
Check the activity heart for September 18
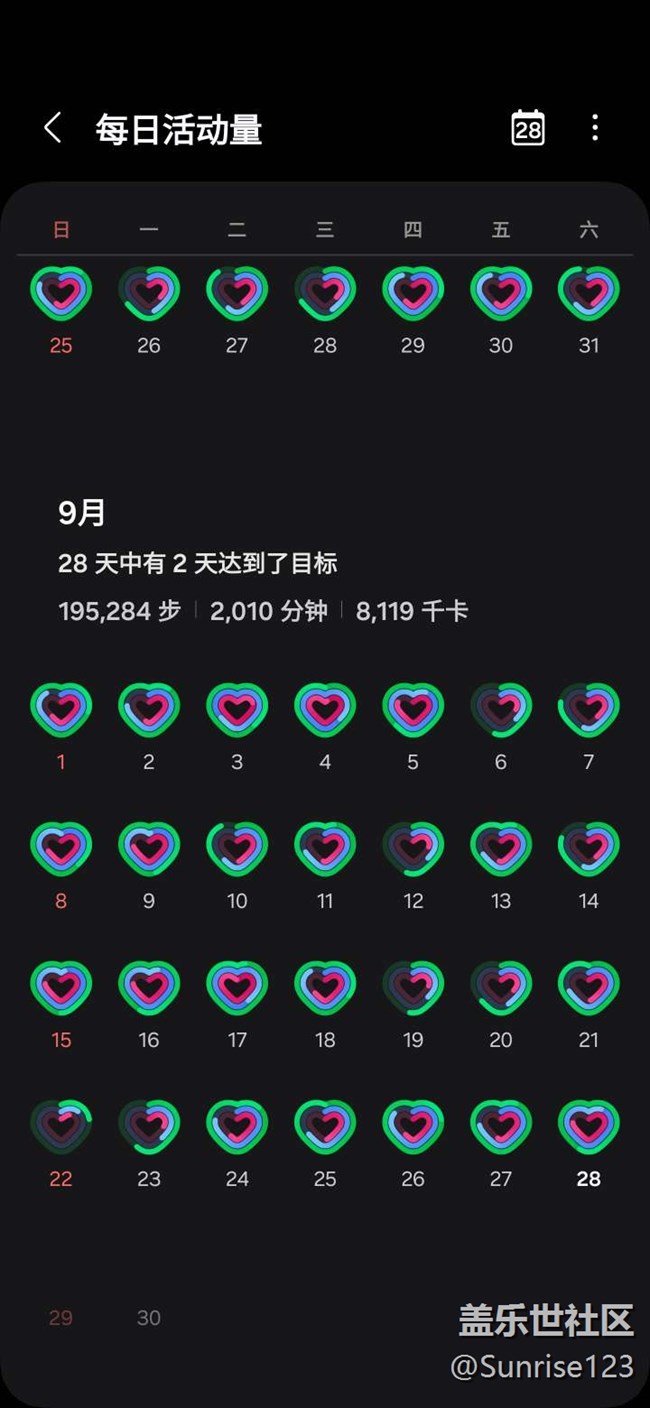click(325, 987)
